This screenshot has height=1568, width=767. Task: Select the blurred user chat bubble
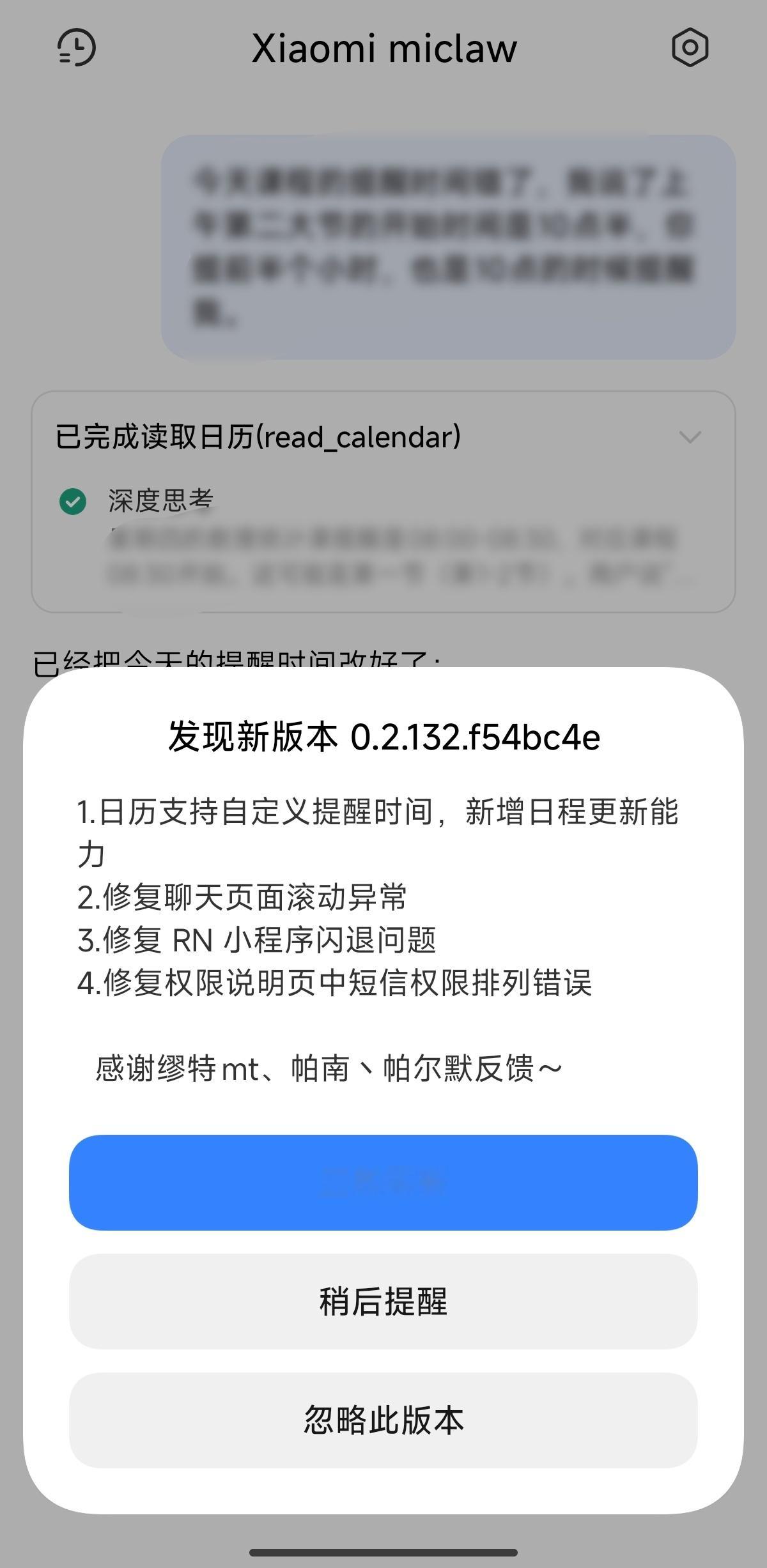tap(447, 247)
